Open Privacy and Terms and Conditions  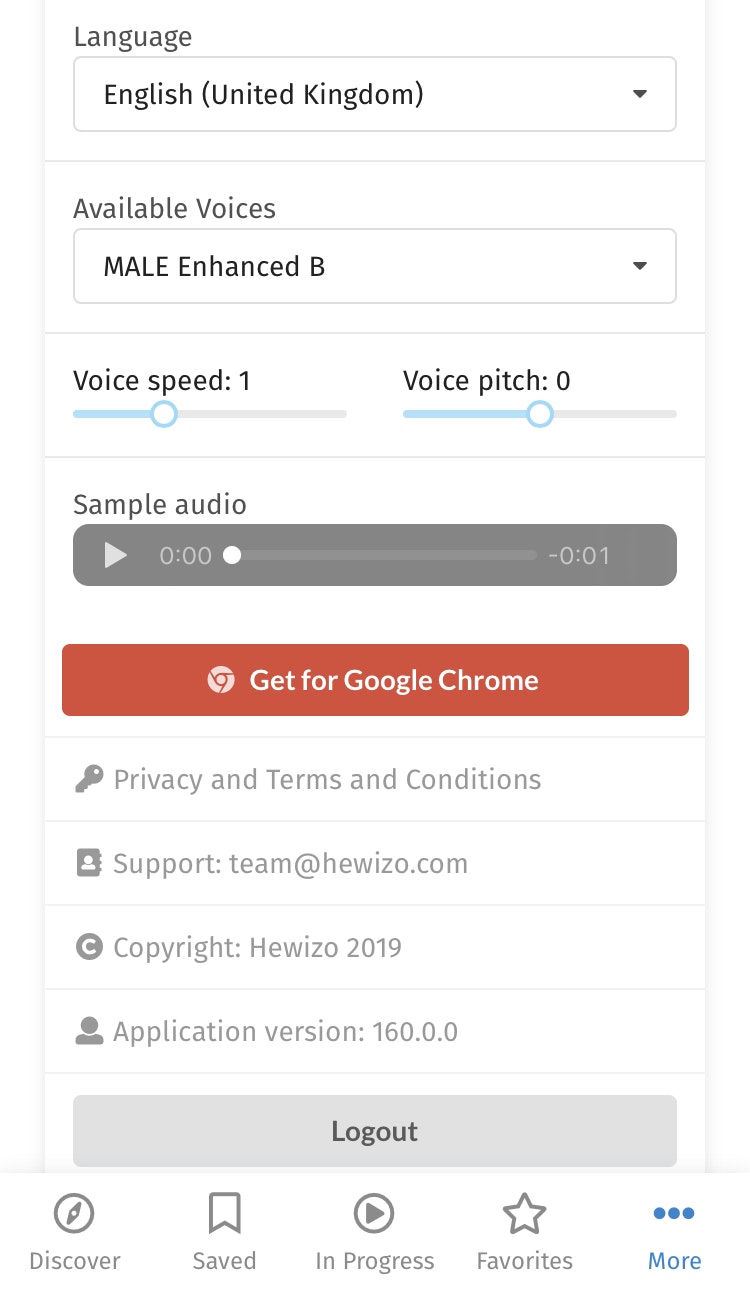[327, 778]
